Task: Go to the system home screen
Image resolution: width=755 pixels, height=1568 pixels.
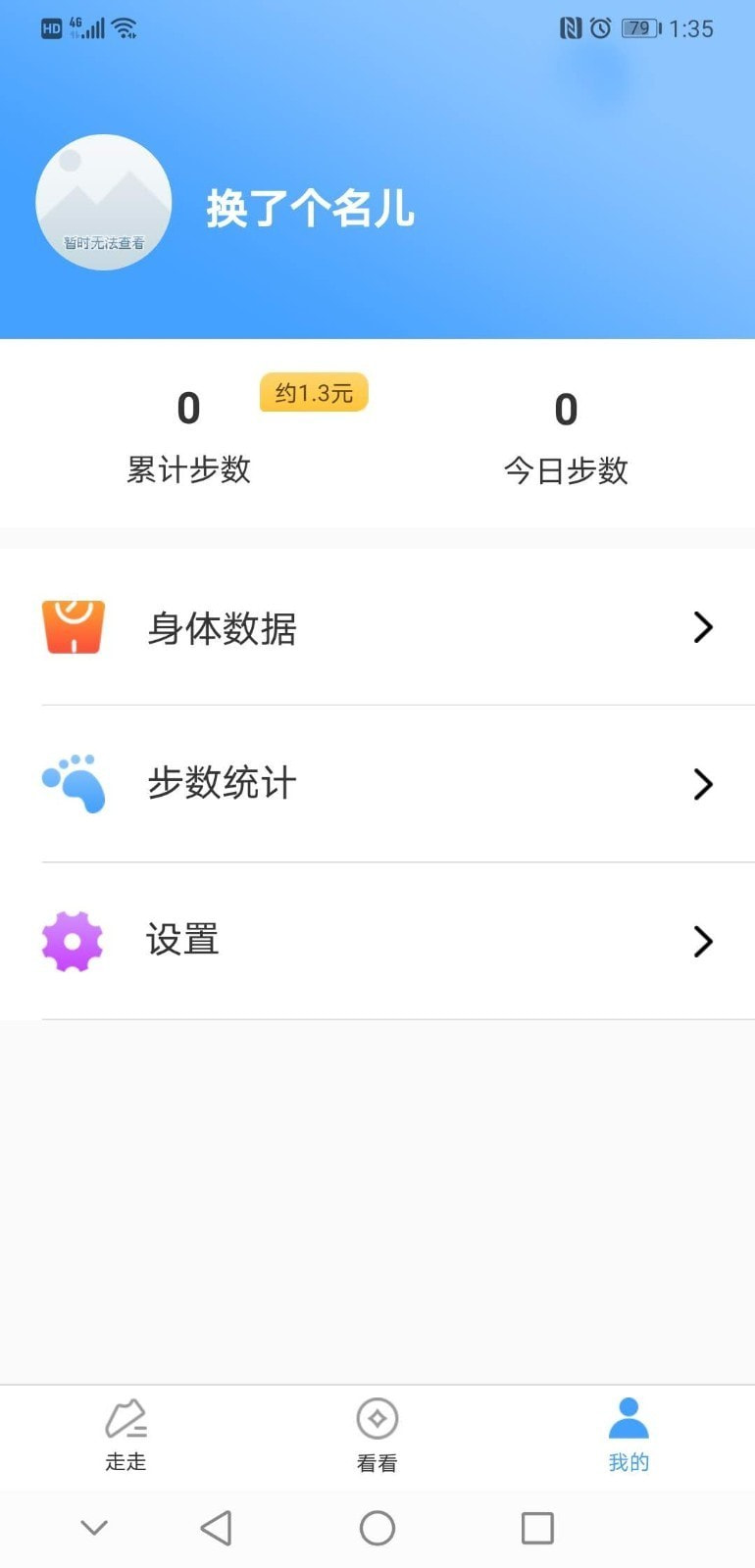Action: pos(377,1528)
